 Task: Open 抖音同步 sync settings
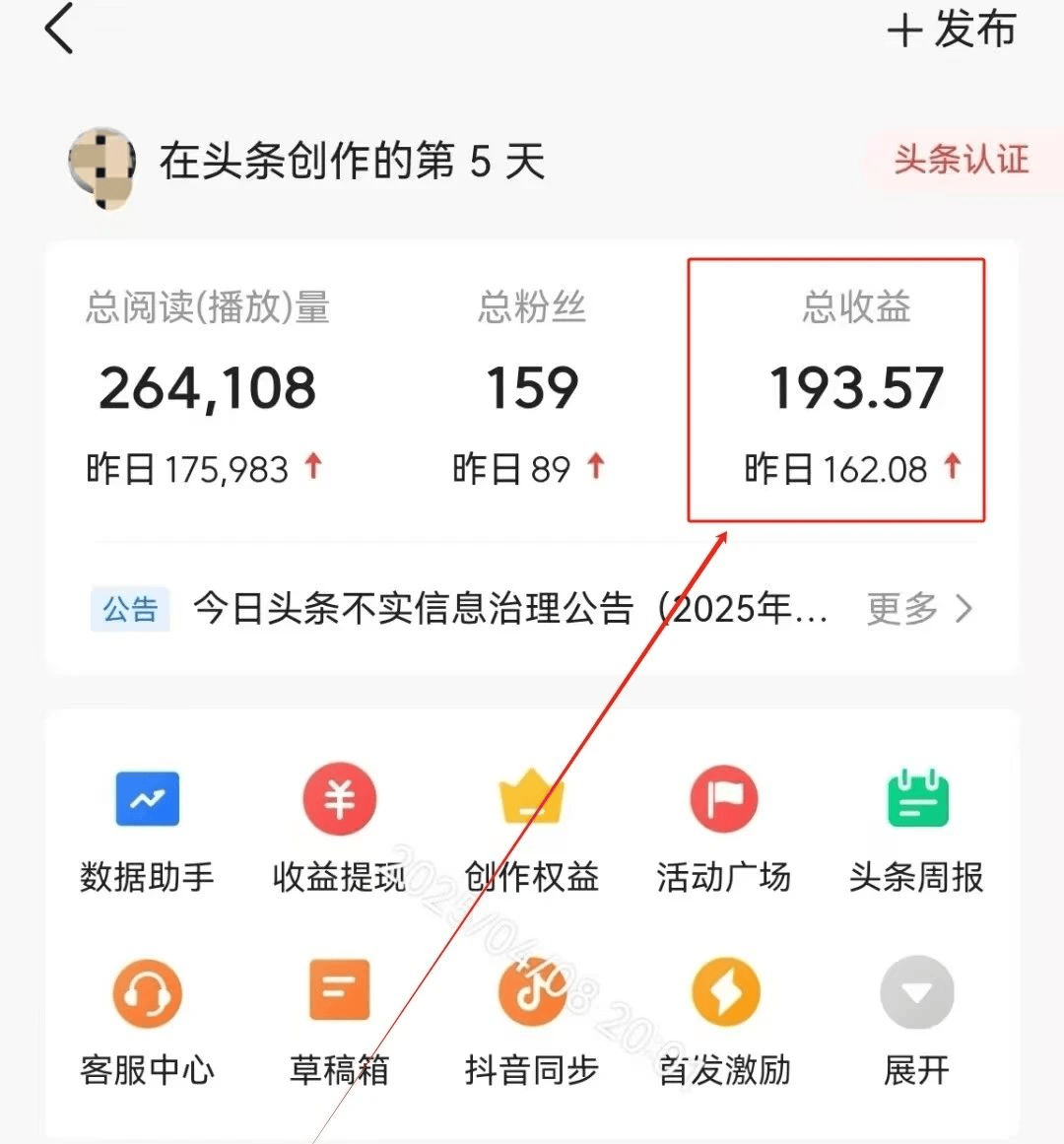(x=531, y=1022)
